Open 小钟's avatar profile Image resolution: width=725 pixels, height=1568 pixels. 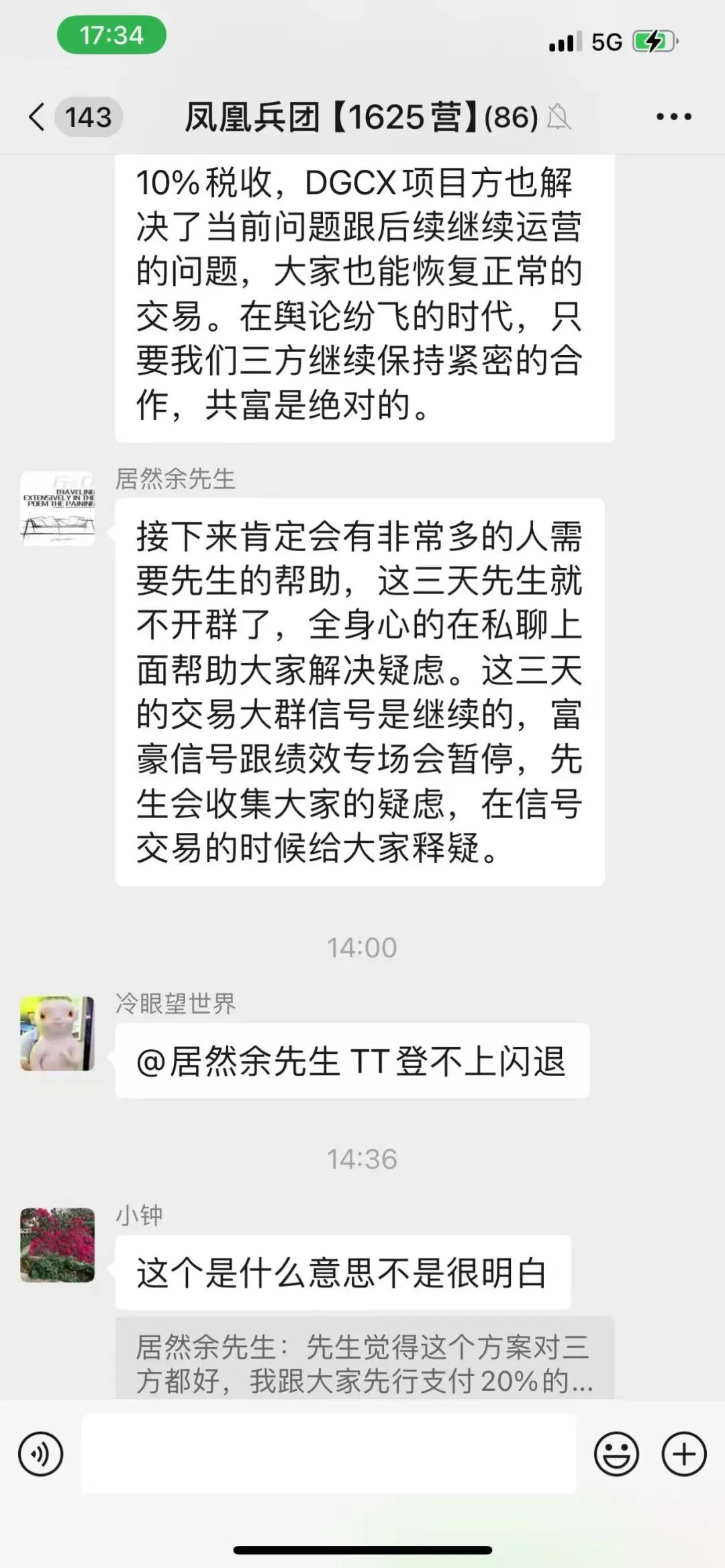[x=58, y=1245]
